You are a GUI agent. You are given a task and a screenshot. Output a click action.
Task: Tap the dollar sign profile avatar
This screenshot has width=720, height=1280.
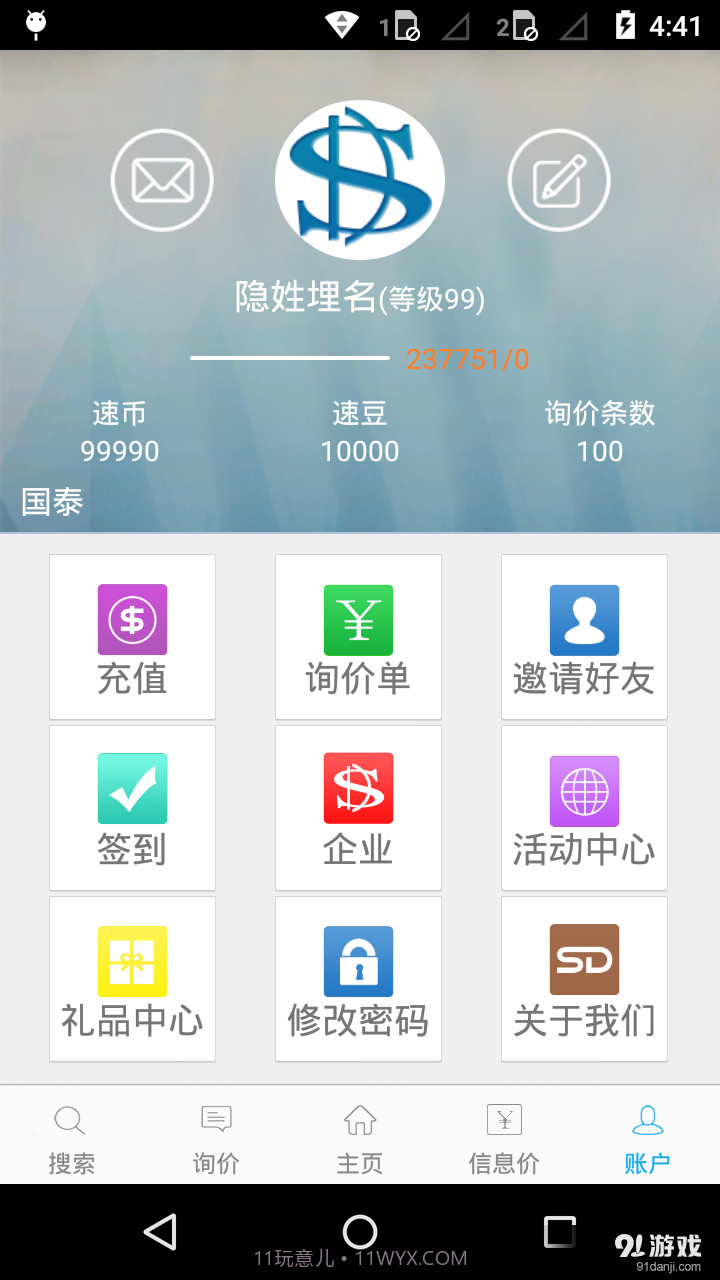360,180
